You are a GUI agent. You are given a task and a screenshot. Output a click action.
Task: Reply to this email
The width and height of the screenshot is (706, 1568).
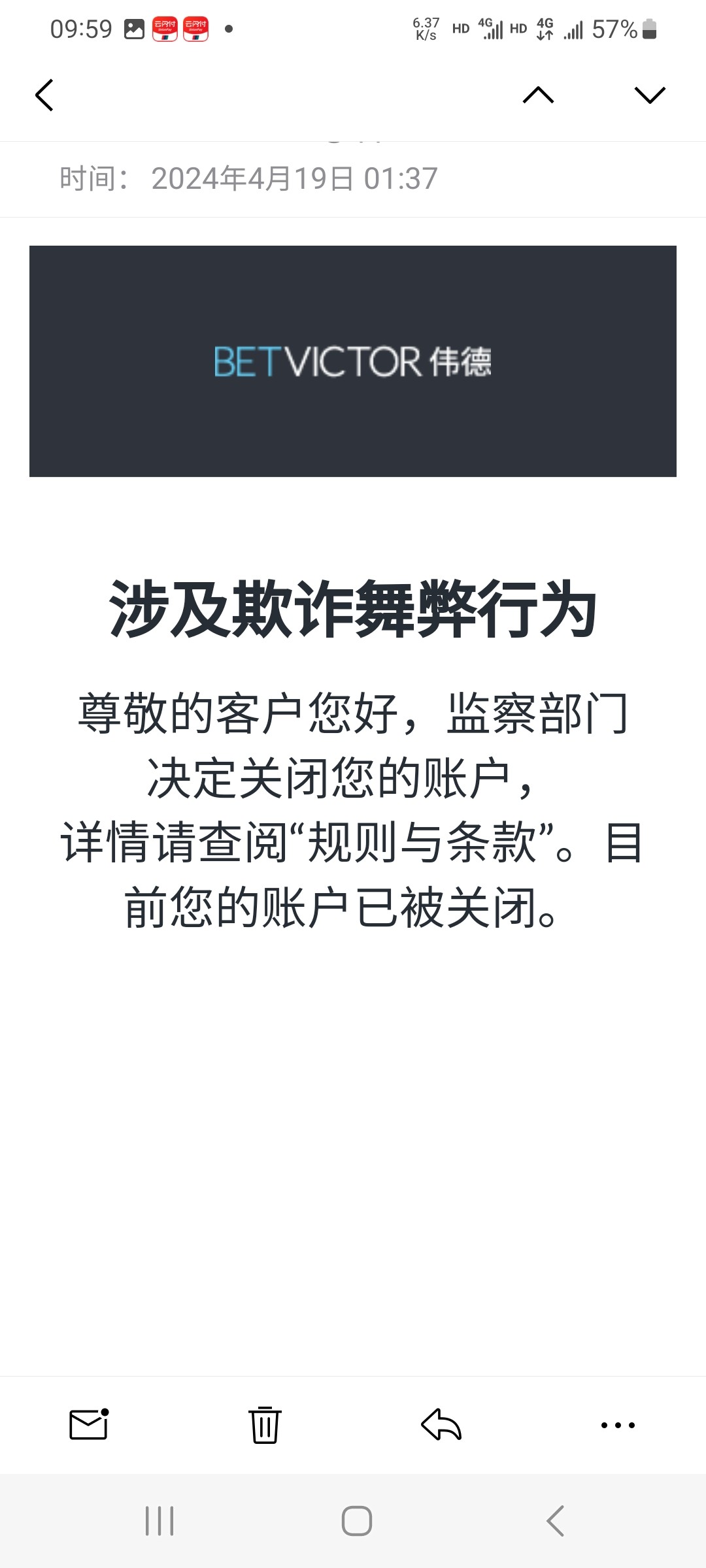click(x=441, y=1425)
